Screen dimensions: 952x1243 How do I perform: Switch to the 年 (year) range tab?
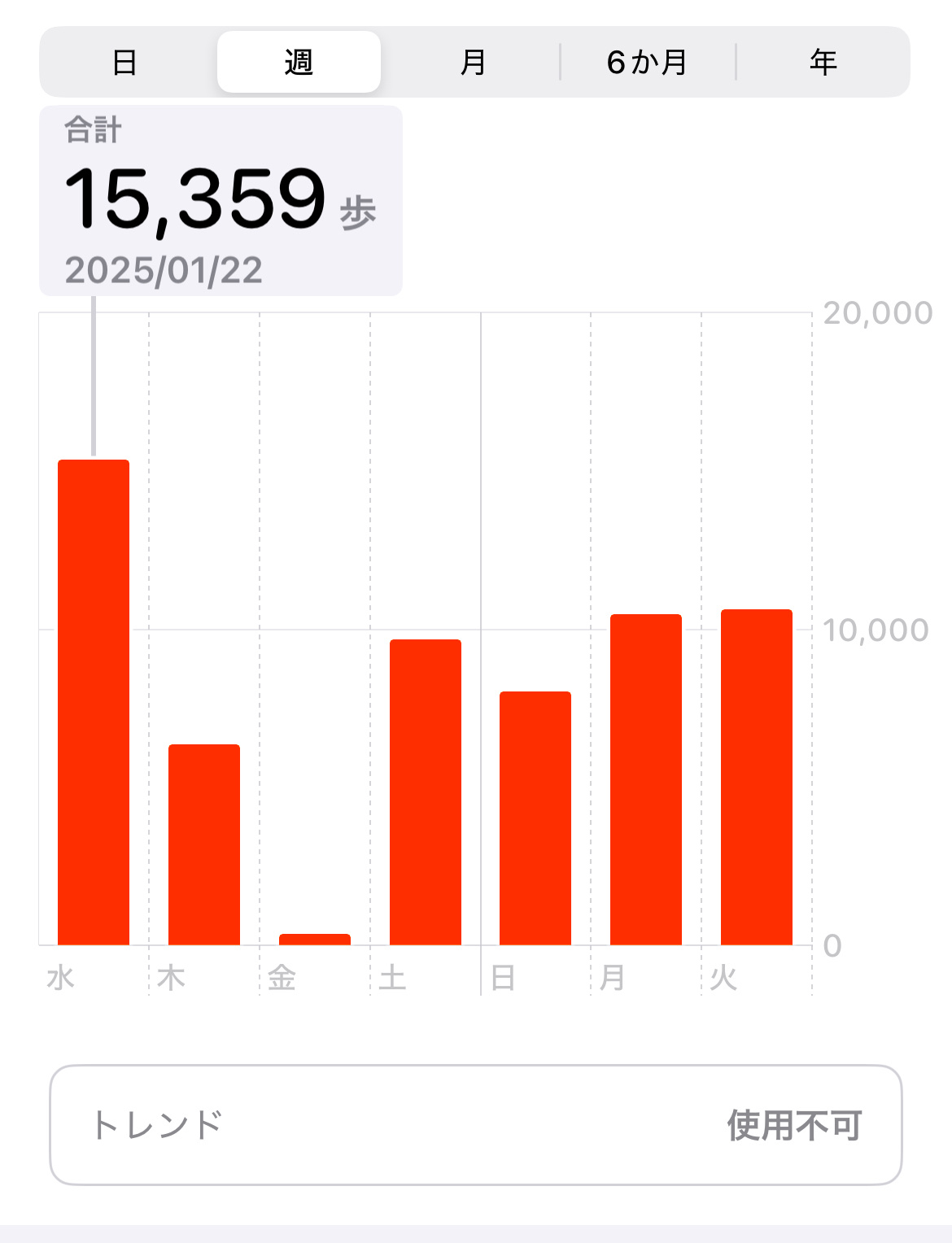(823, 63)
